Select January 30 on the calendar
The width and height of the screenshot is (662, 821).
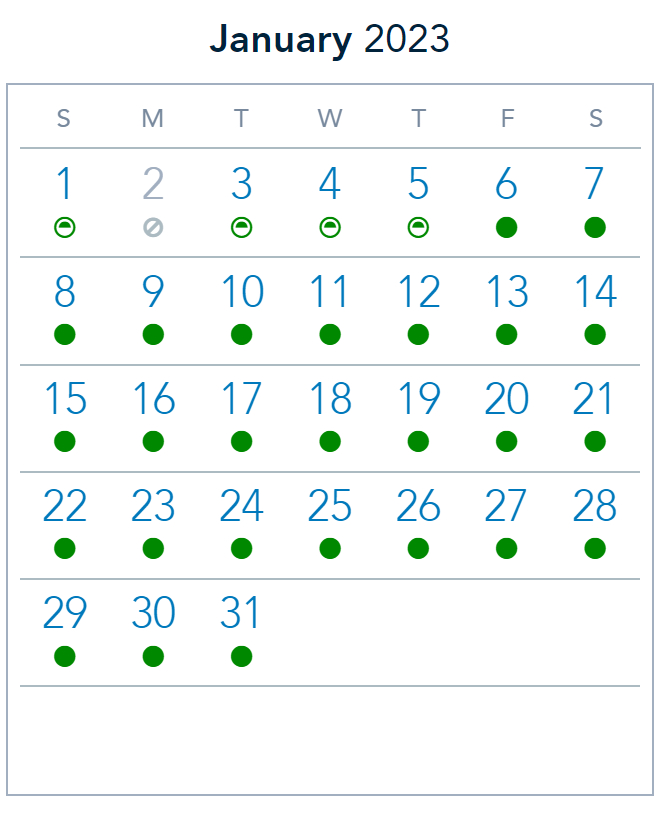pos(153,614)
